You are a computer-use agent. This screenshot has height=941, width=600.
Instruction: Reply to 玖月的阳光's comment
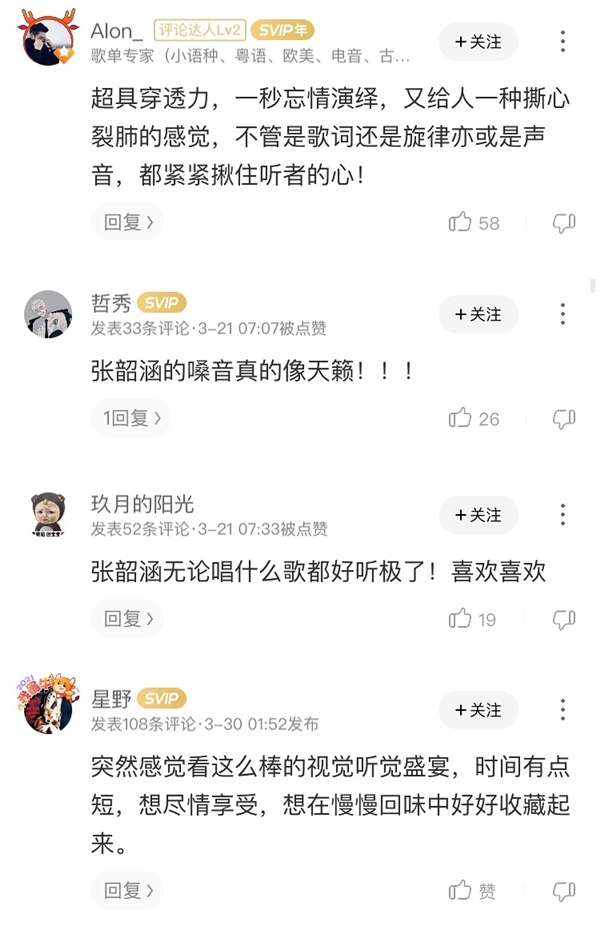click(128, 619)
